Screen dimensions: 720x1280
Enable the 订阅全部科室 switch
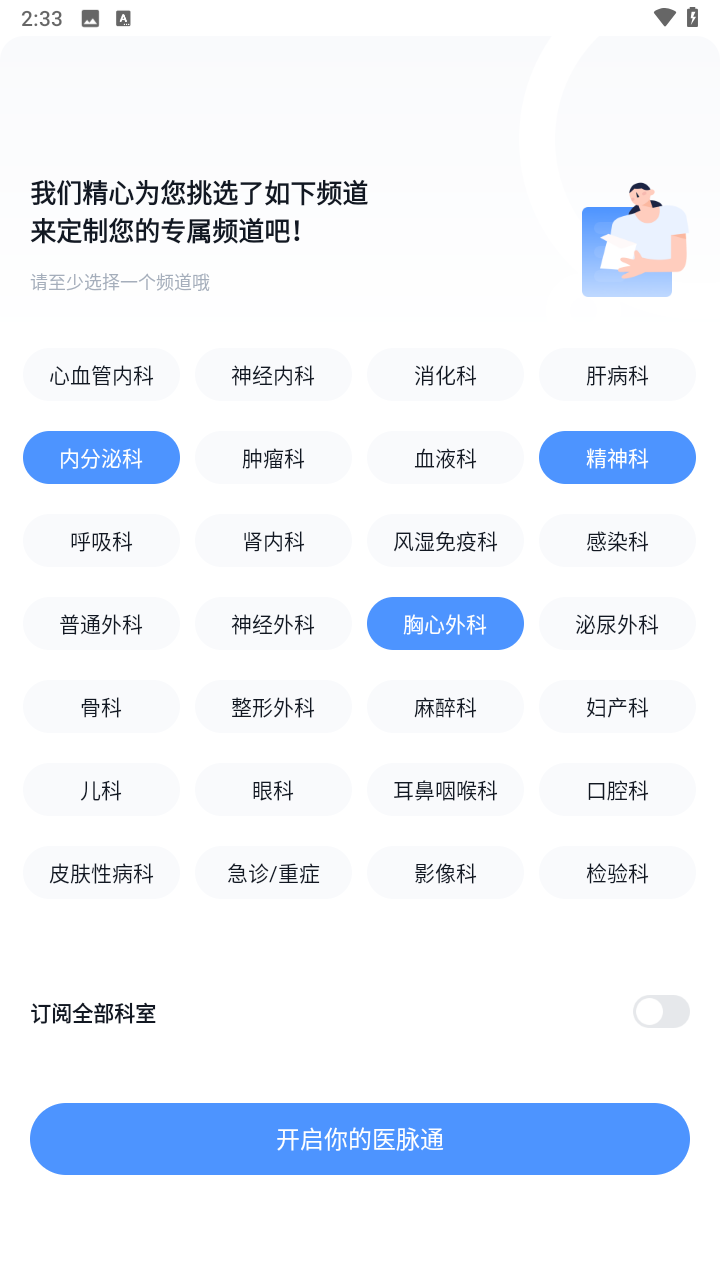point(661,1011)
